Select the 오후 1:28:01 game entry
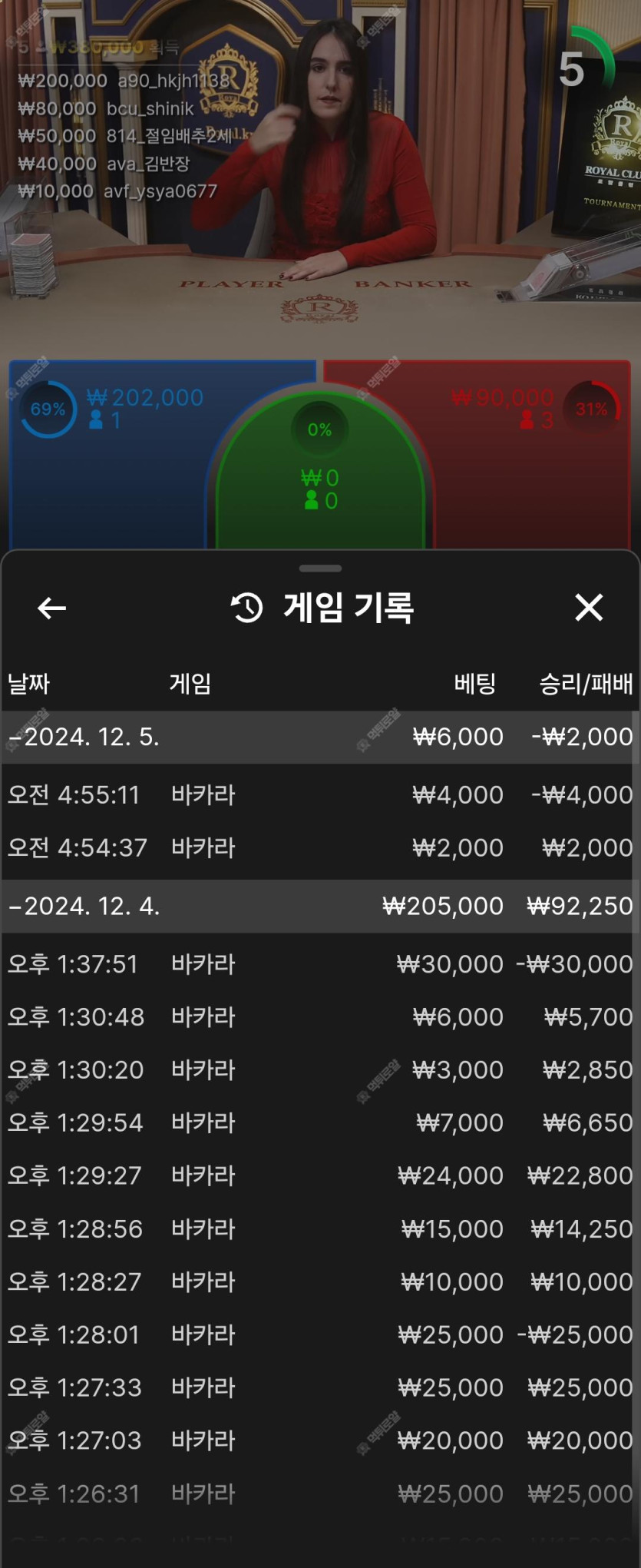Viewport: 641px width, 1568px height. [320, 1334]
